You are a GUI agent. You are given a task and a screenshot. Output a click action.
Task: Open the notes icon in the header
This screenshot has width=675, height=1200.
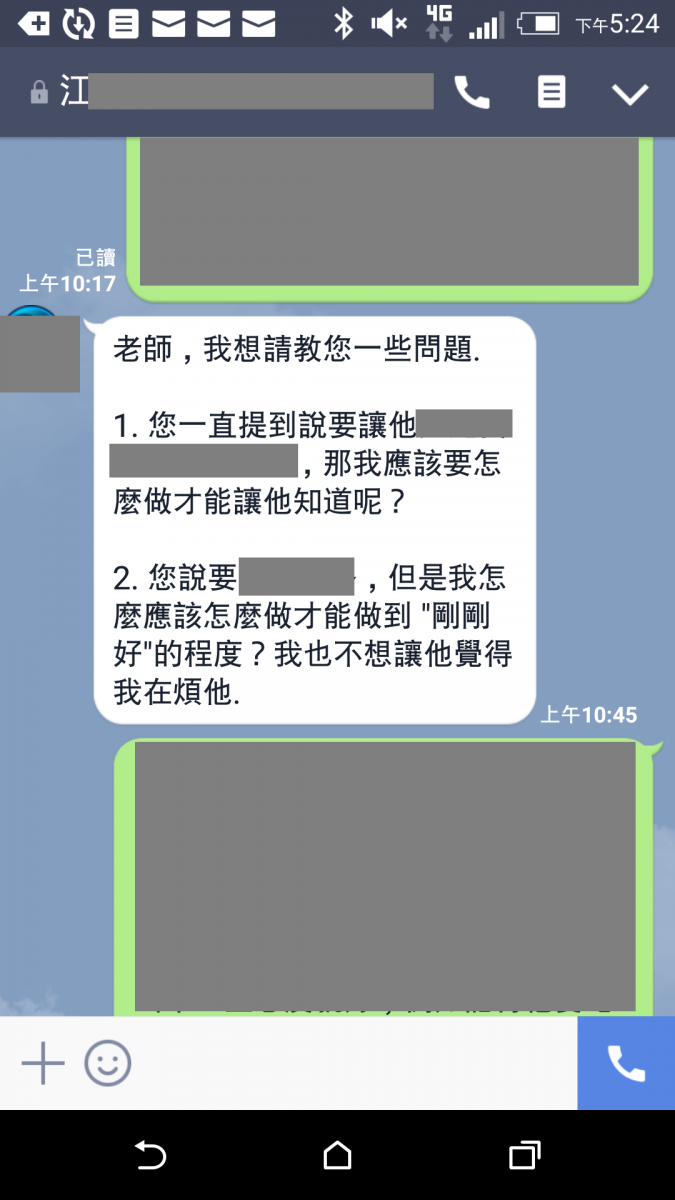[x=551, y=93]
